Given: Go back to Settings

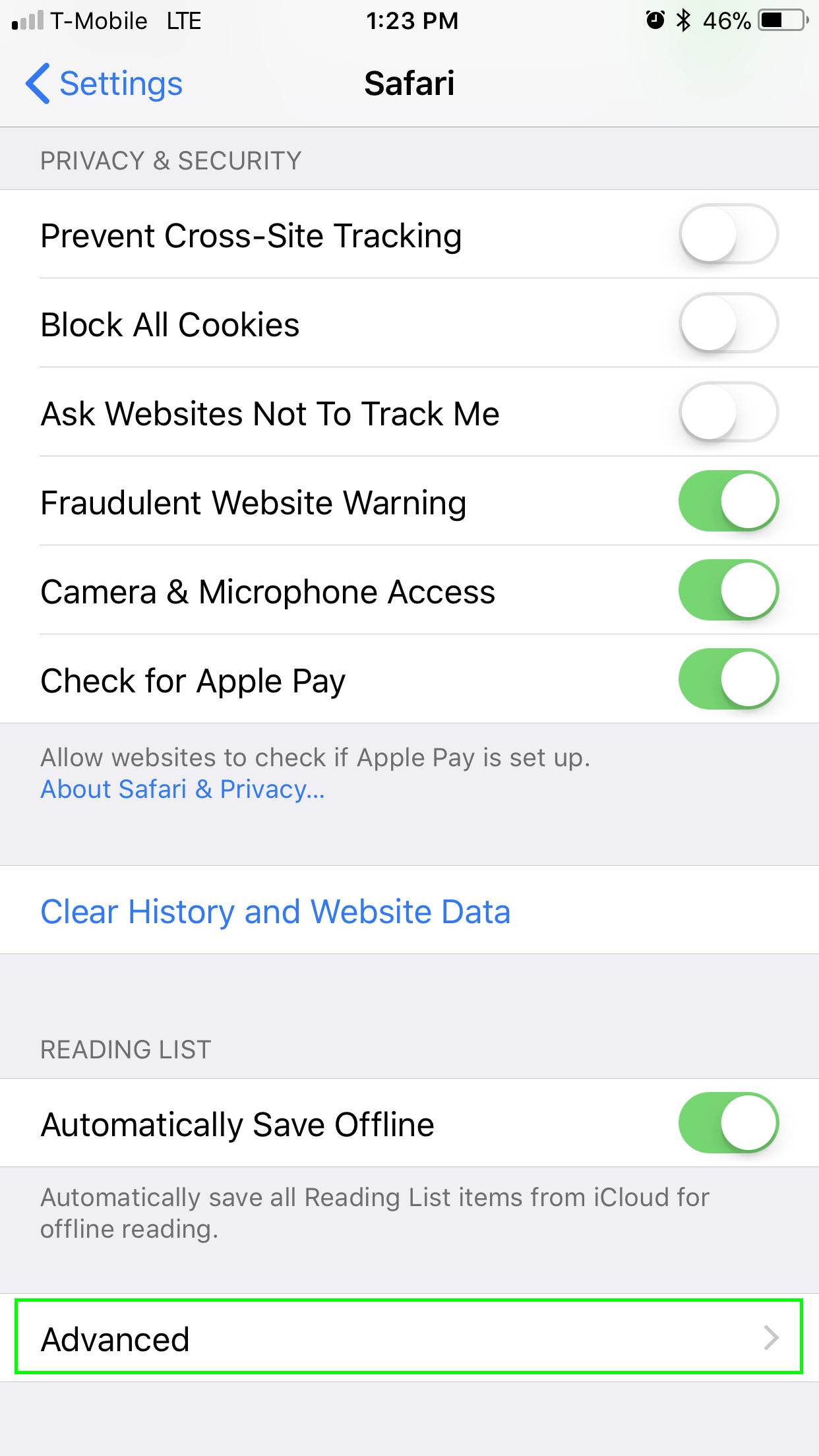Looking at the screenshot, I should tap(104, 84).
